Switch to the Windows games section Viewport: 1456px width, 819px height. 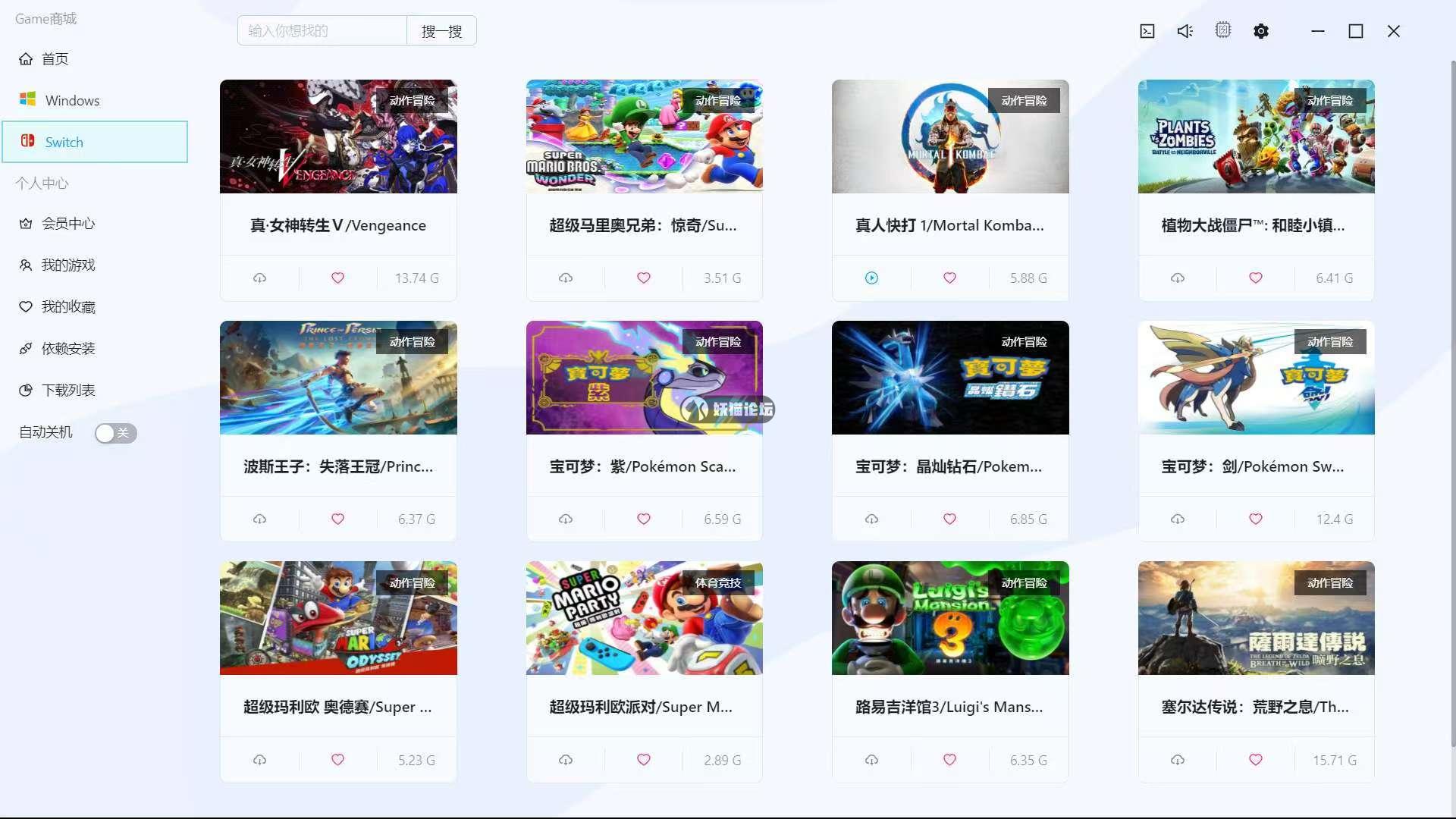pos(72,100)
